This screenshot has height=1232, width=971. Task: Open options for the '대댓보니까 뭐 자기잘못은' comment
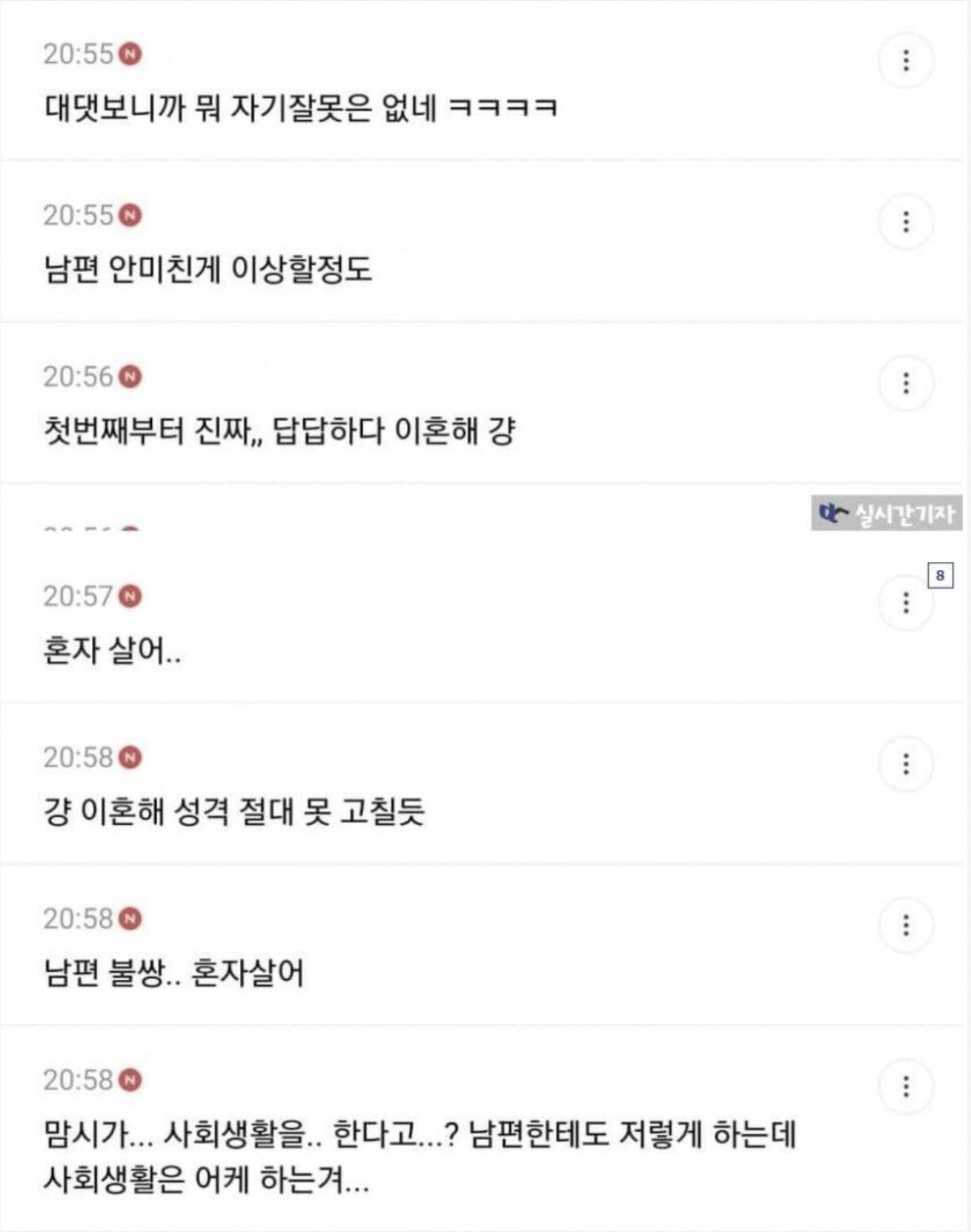pos(905,61)
